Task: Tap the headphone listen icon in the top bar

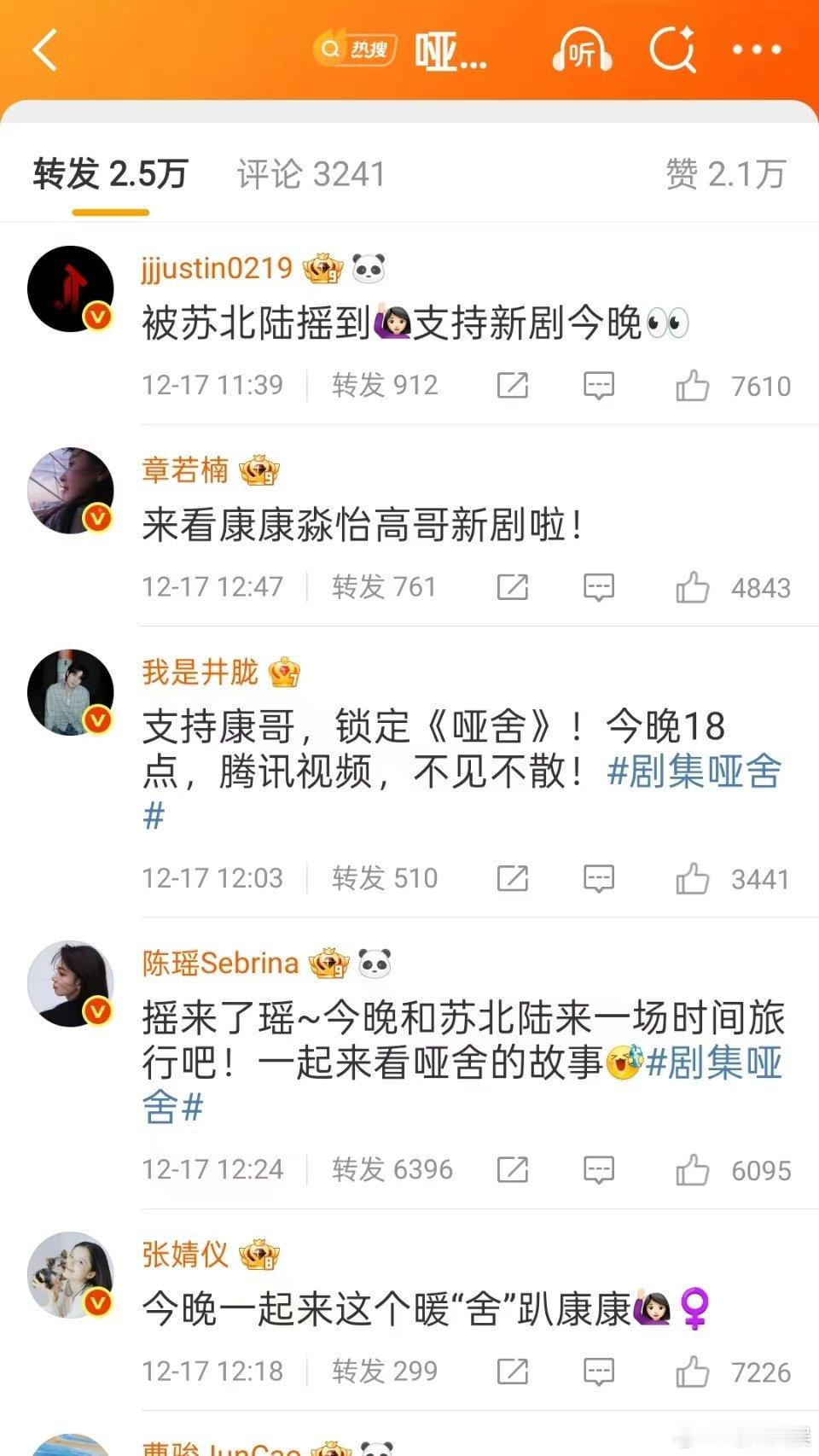Action: (x=583, y=50)
